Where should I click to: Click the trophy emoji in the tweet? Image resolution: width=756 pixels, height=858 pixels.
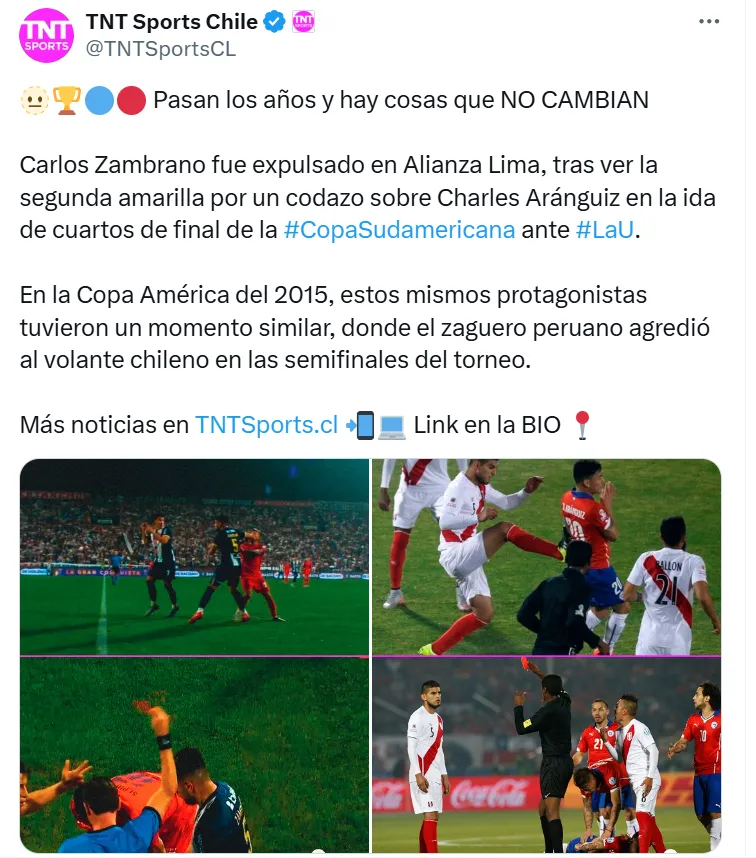pyautogui.click(x=65, y=99)
